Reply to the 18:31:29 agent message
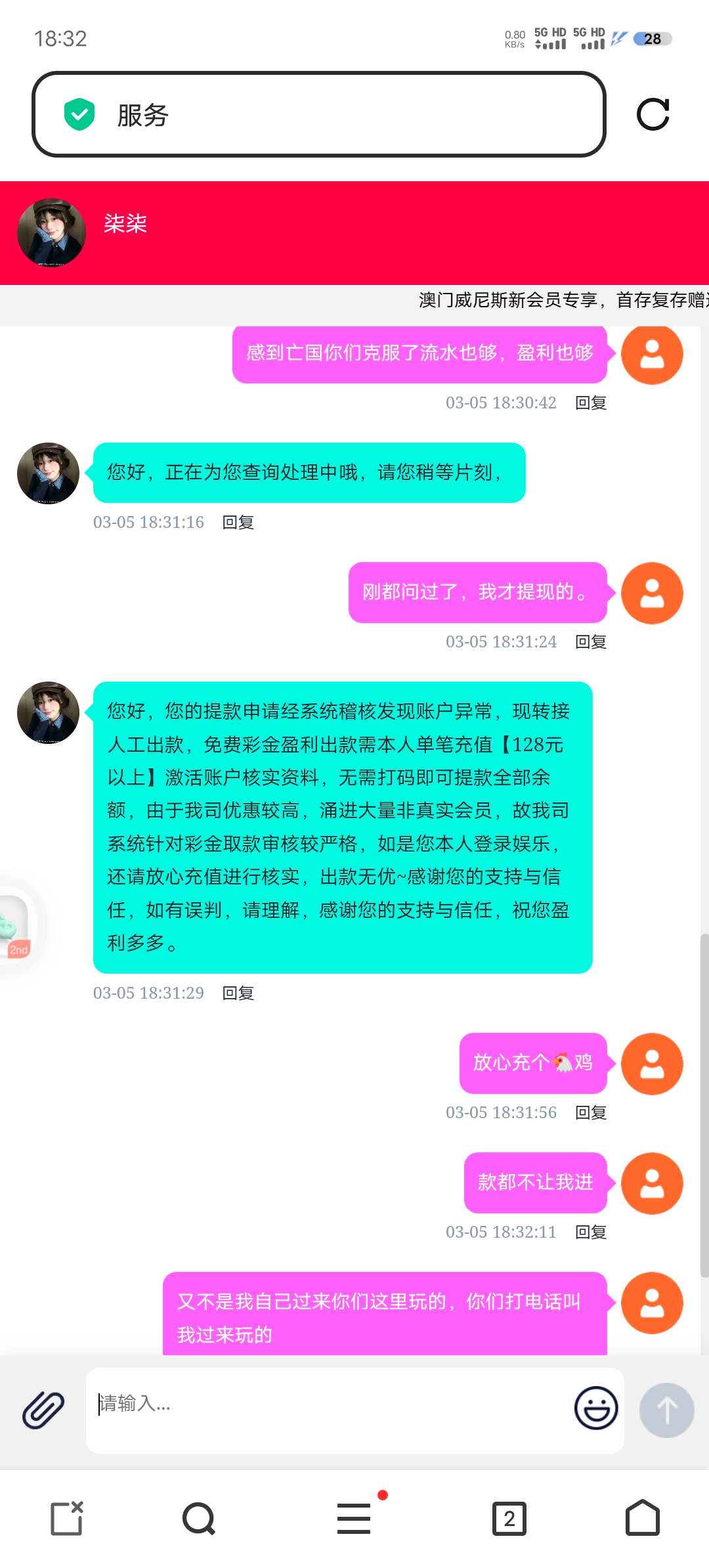This screenshot has width=709, height=1568. (238, 993)
